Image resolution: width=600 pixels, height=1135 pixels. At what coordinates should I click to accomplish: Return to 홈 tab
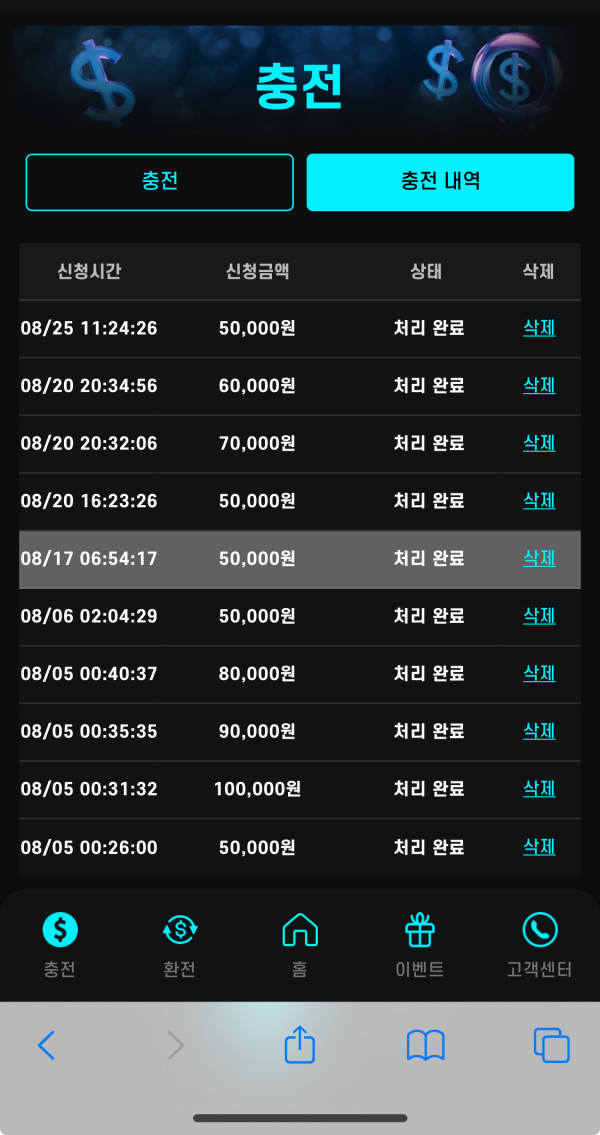300,945
